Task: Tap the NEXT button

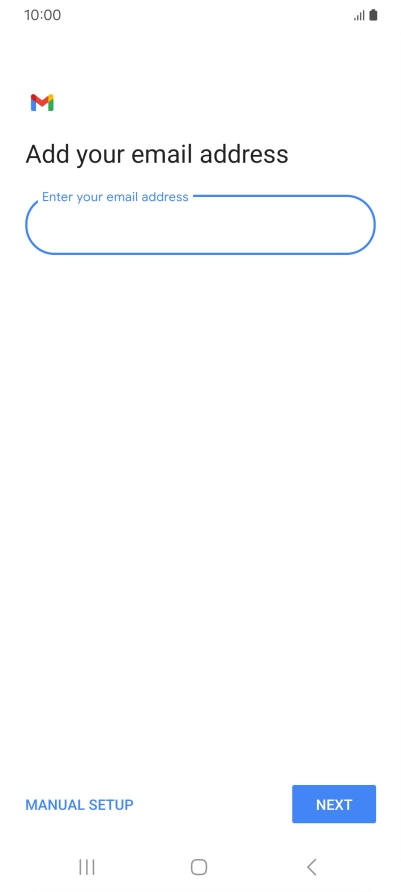Action: 334,804
